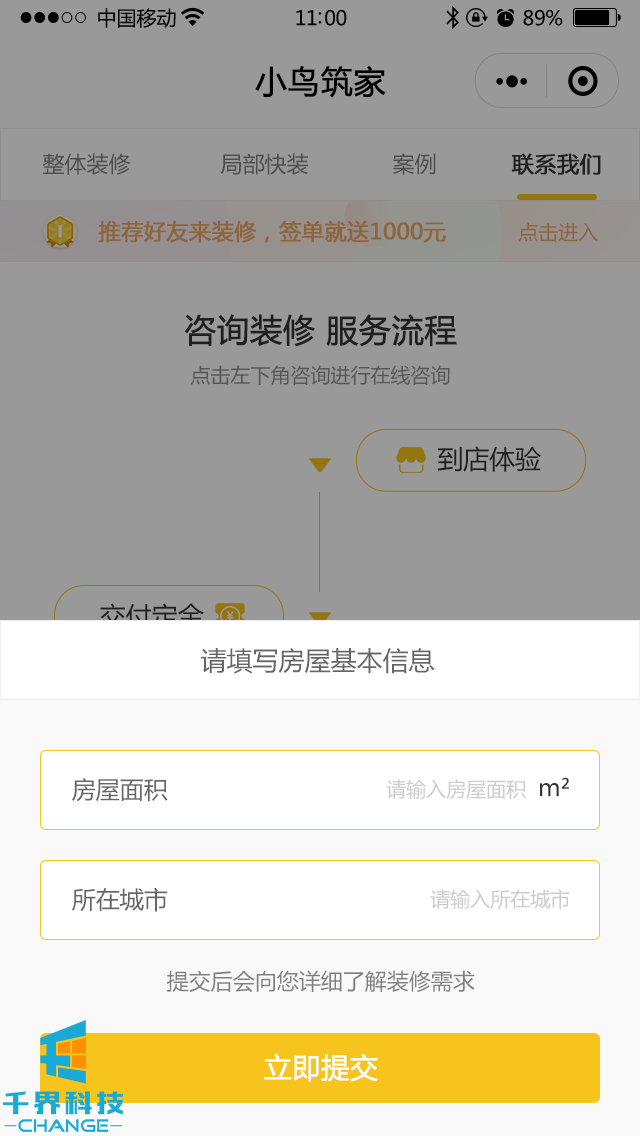Open the mini program more-options menu
Screen dimensions: 640x1136
511,81
